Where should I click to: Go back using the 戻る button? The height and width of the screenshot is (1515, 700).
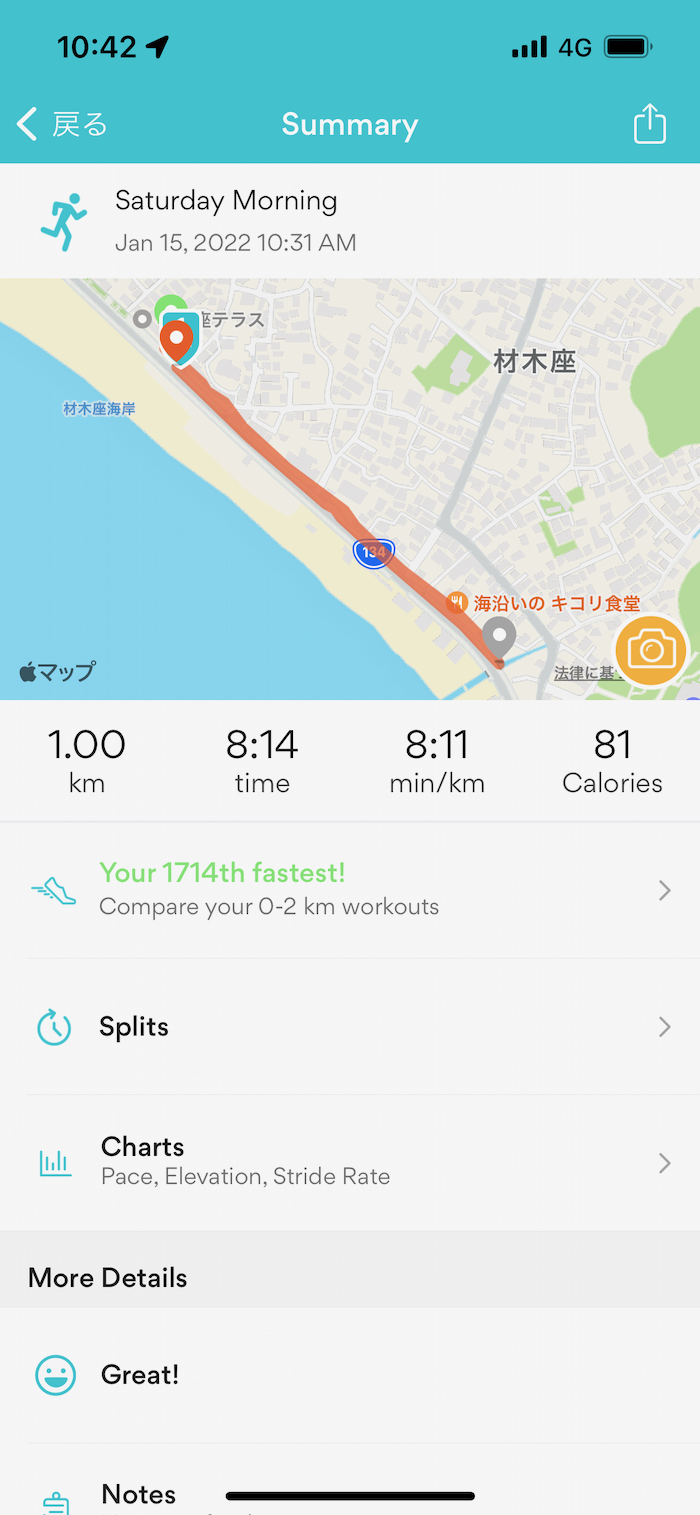[63, 125]
